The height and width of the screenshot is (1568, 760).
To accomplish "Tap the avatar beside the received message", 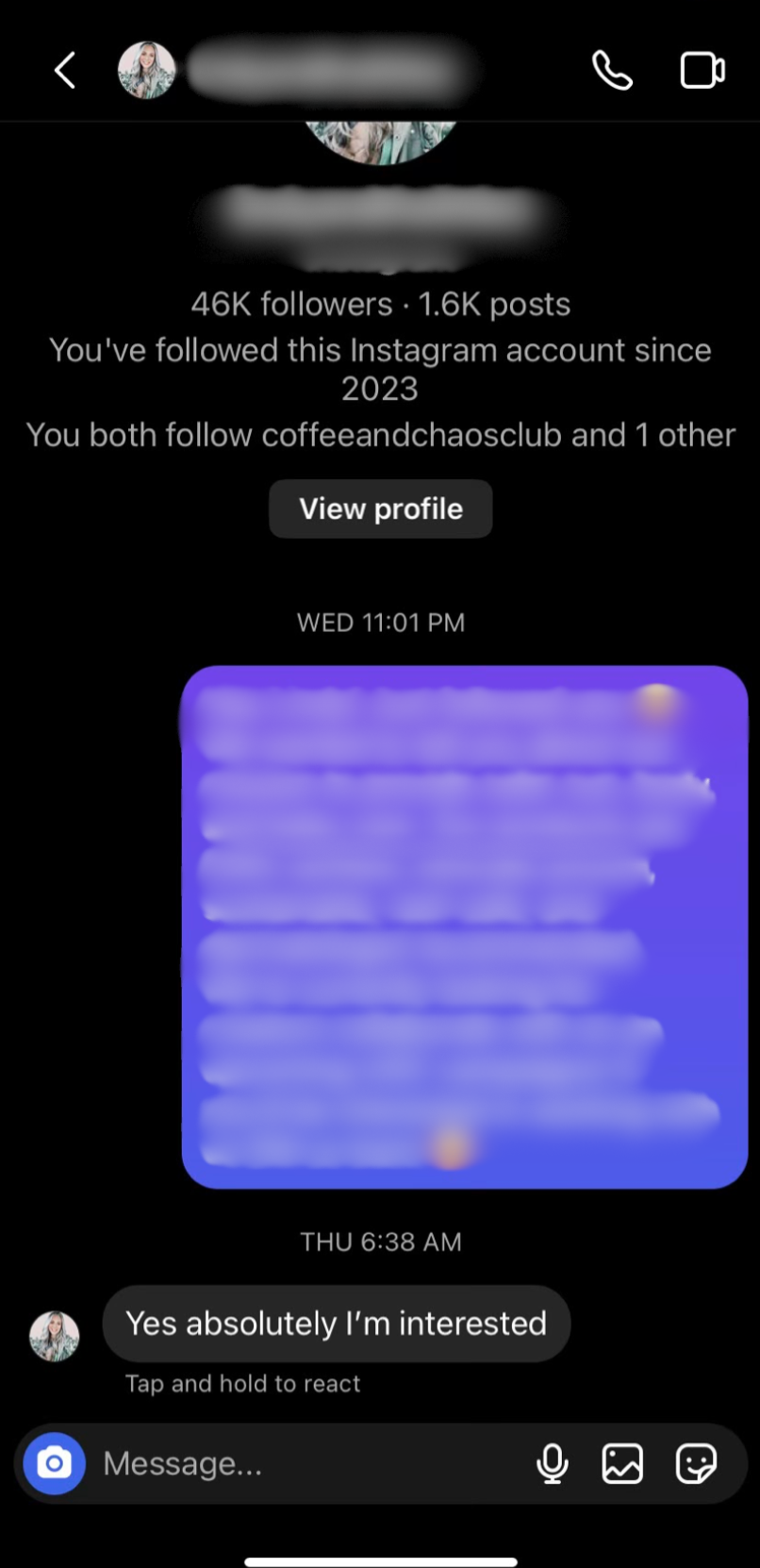I will tap(55, 1335).
